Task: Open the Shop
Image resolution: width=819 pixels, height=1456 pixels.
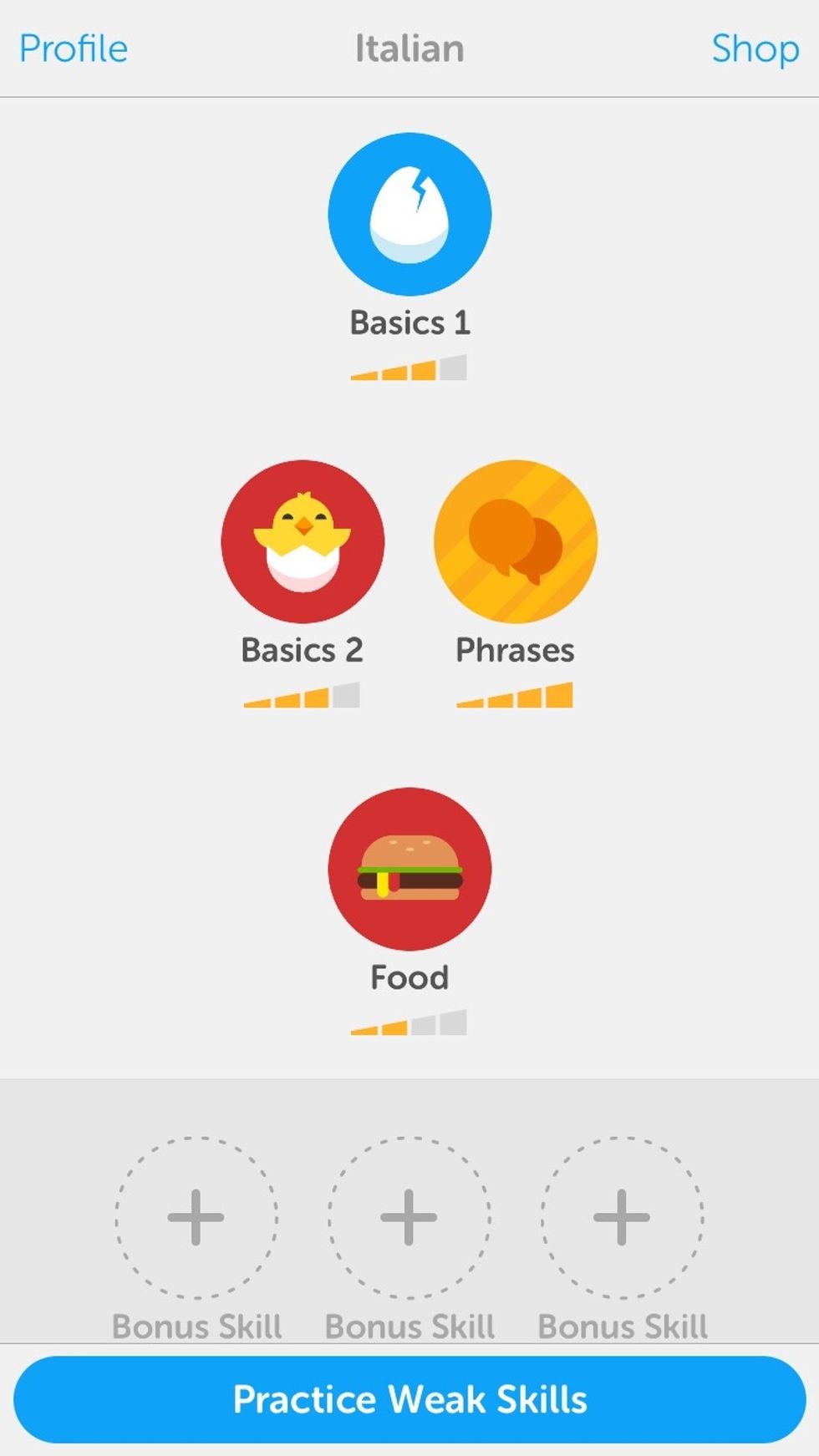Action: tap(753, 48)
